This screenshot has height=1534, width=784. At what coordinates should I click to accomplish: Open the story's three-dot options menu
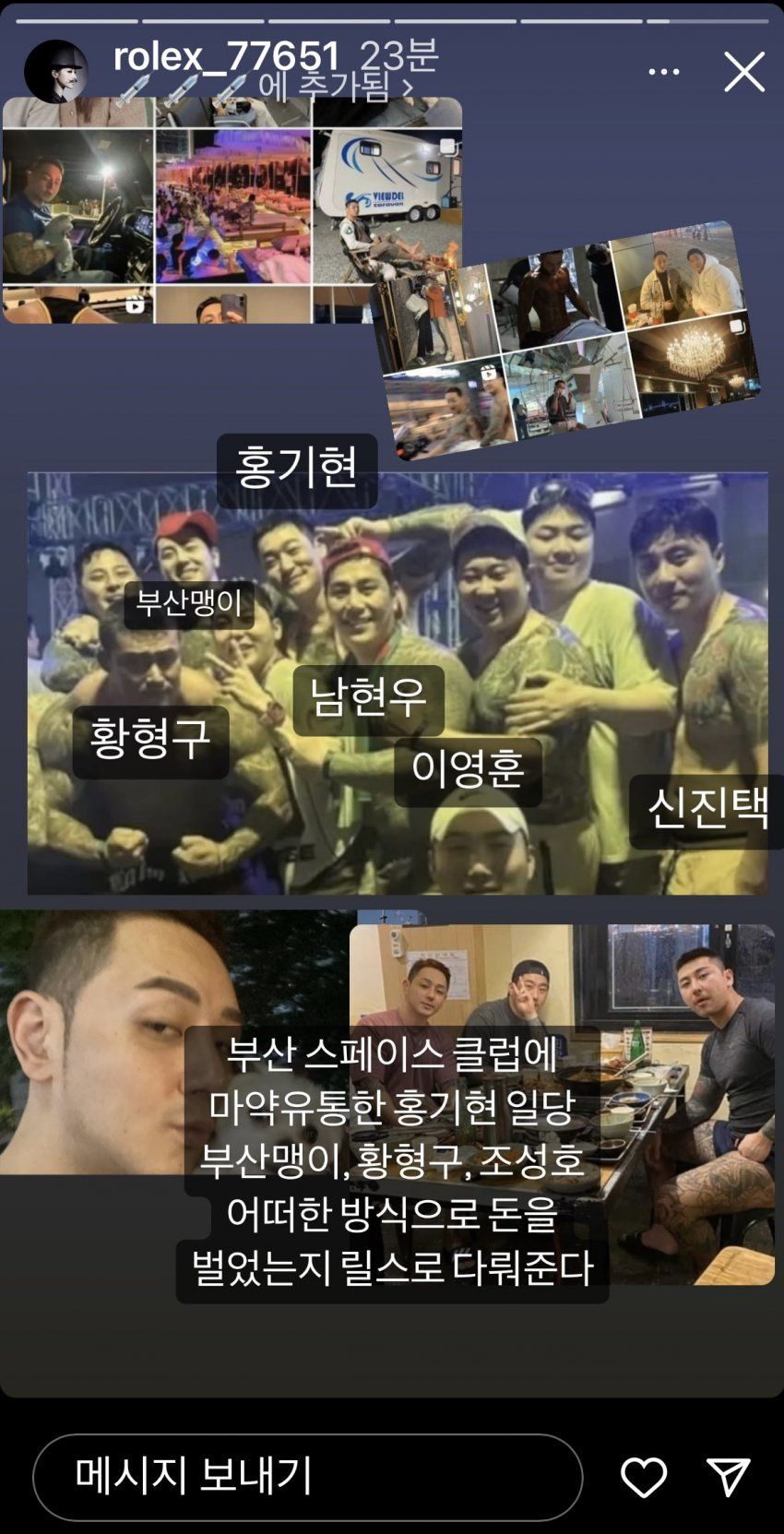[664, 72]
